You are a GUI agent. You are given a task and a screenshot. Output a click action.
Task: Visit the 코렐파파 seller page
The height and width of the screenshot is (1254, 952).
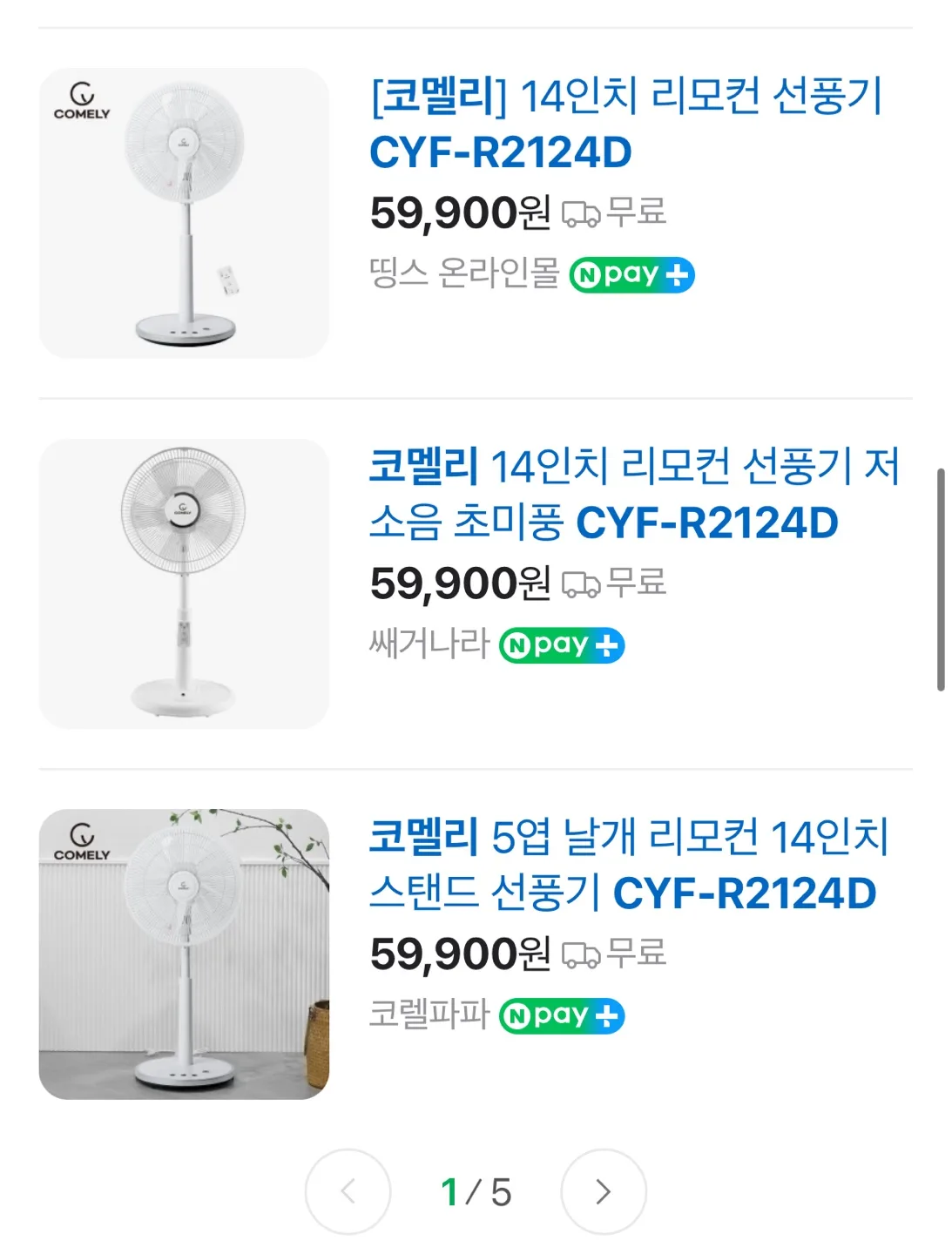(x=428, y=1015)
